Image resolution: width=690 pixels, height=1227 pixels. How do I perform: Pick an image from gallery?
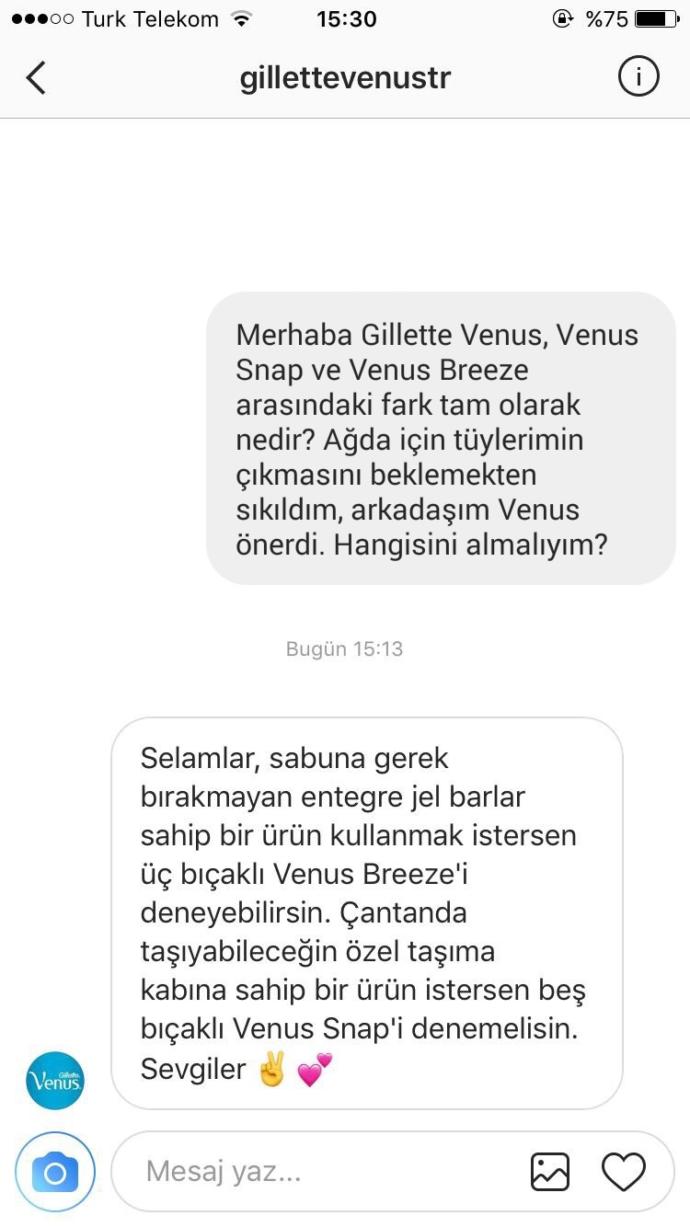[550, 1171]
